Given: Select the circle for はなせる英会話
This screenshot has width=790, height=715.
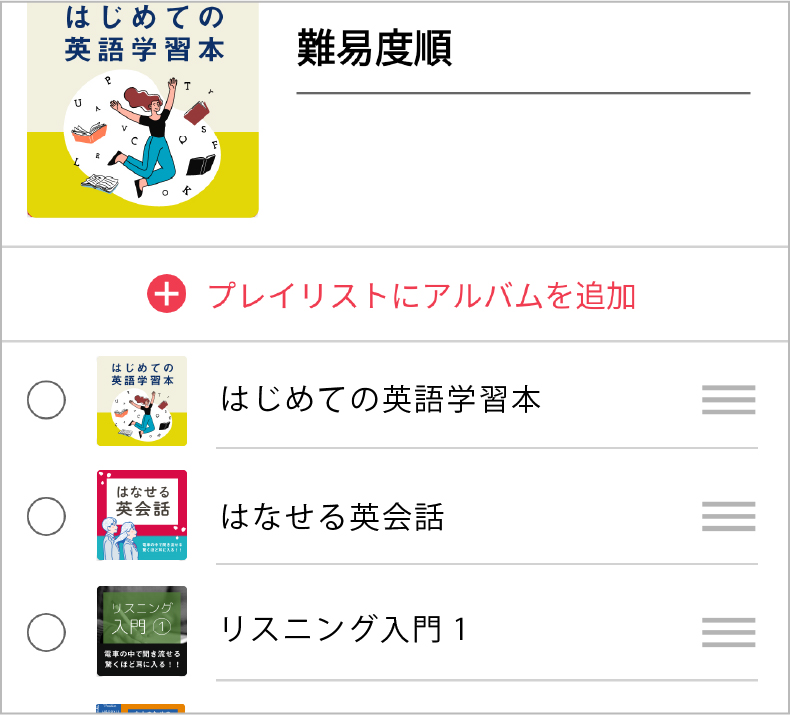Looking at the screenshot, I should tap(46, 516).
